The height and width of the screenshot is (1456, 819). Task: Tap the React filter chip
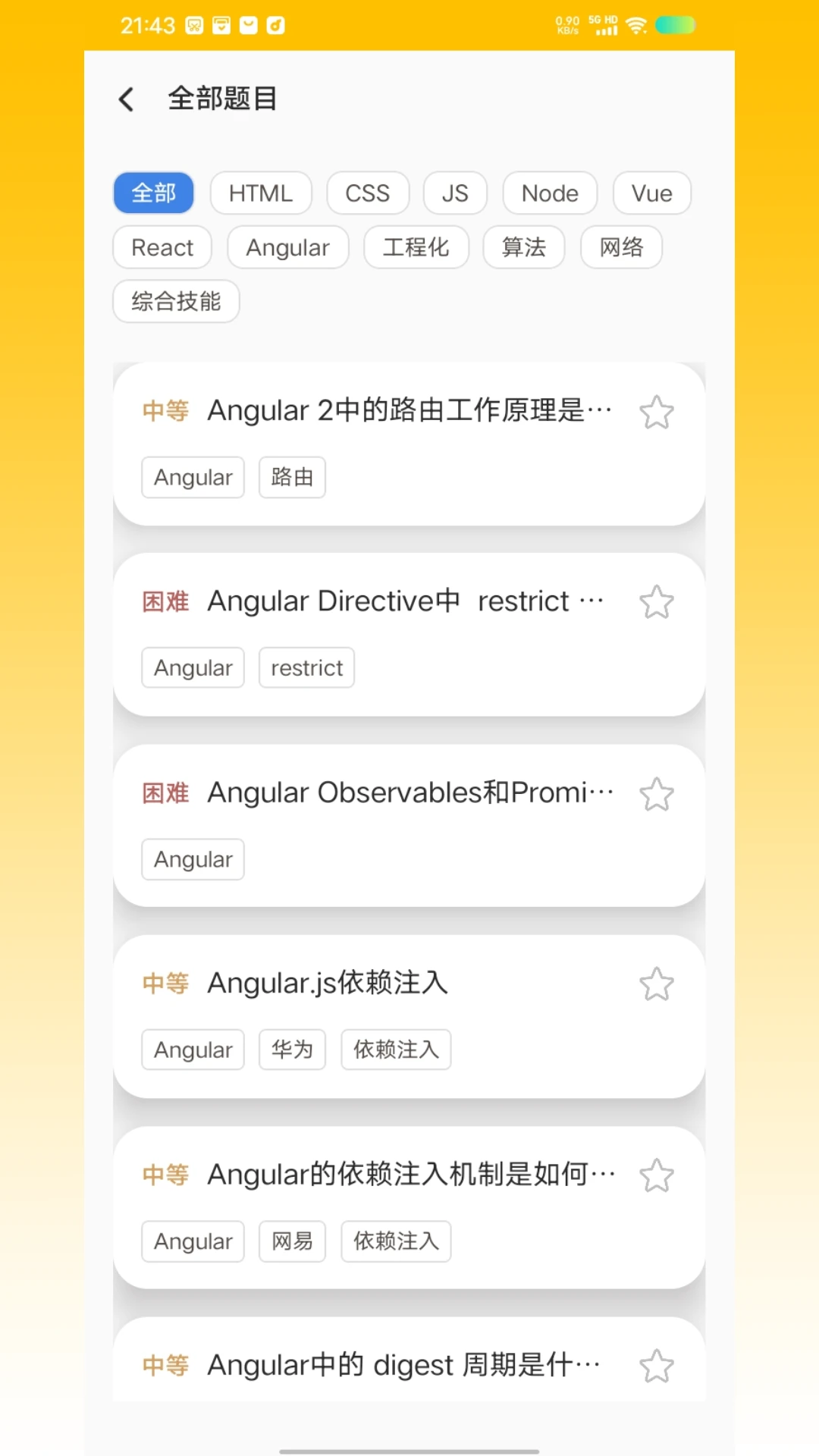pos(162,248)
